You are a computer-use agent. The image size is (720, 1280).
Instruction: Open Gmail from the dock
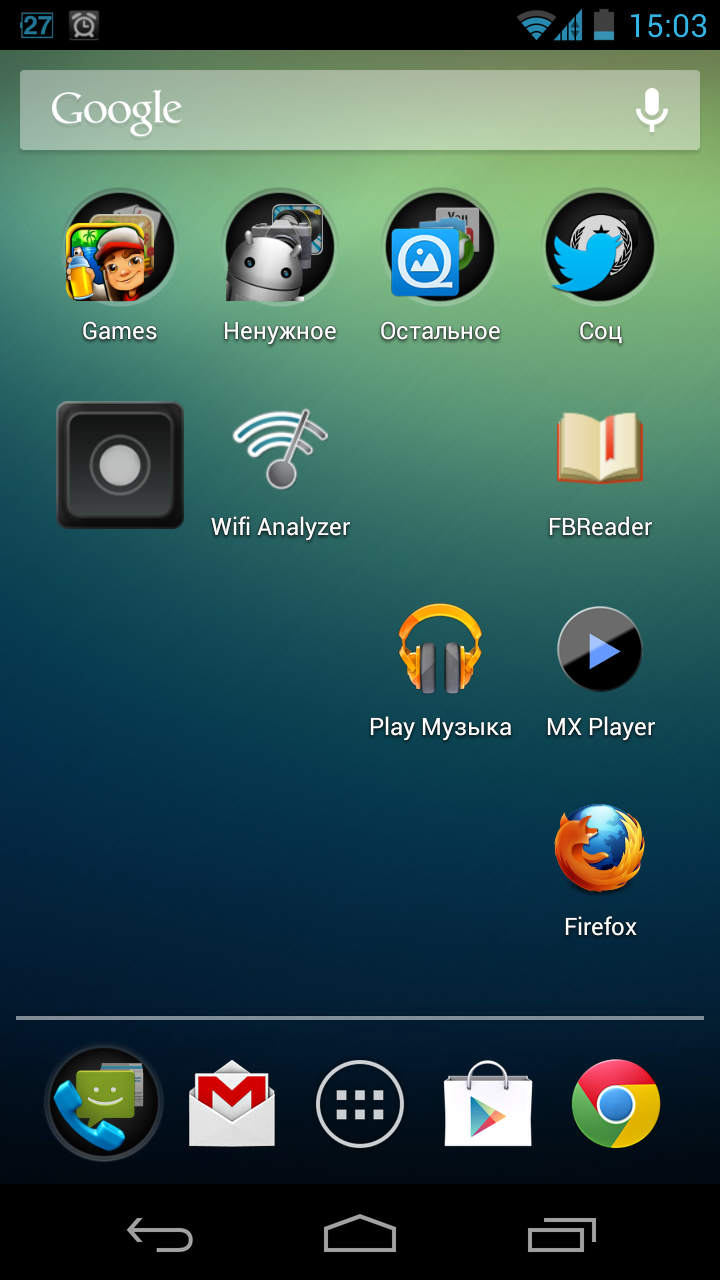pyautogui.click(x=232, y=1104)
